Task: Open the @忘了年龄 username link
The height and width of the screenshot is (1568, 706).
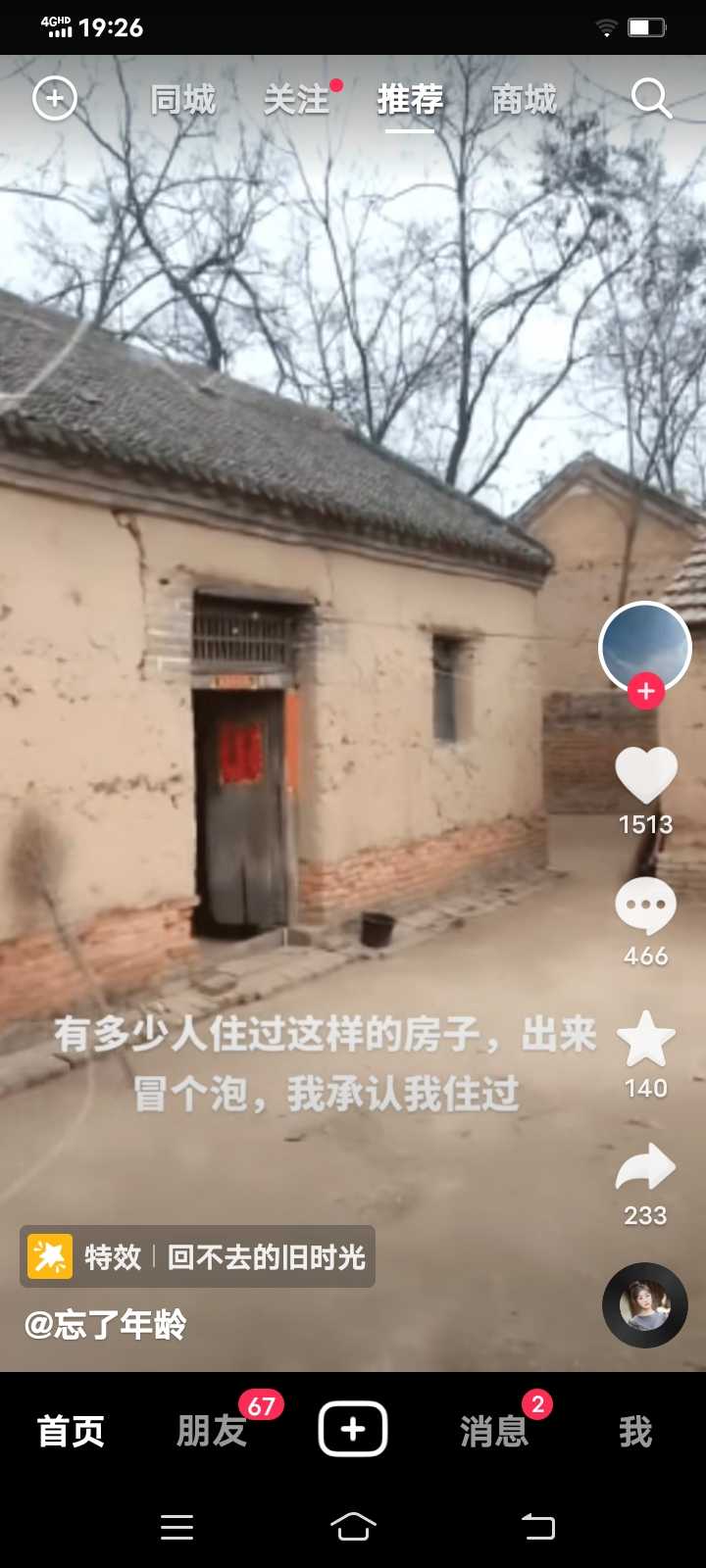Action: (105, 1325)
